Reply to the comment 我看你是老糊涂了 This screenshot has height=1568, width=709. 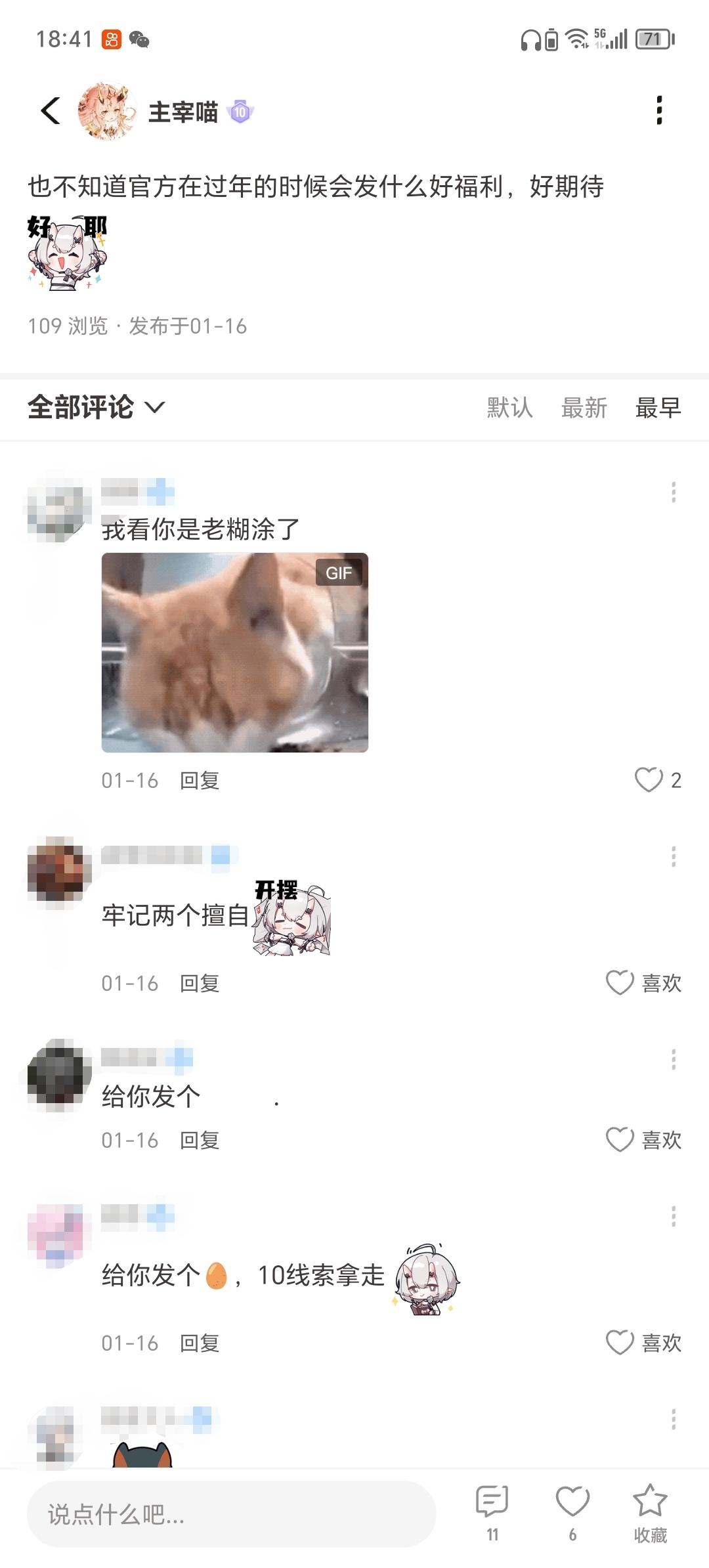(200, 780)
